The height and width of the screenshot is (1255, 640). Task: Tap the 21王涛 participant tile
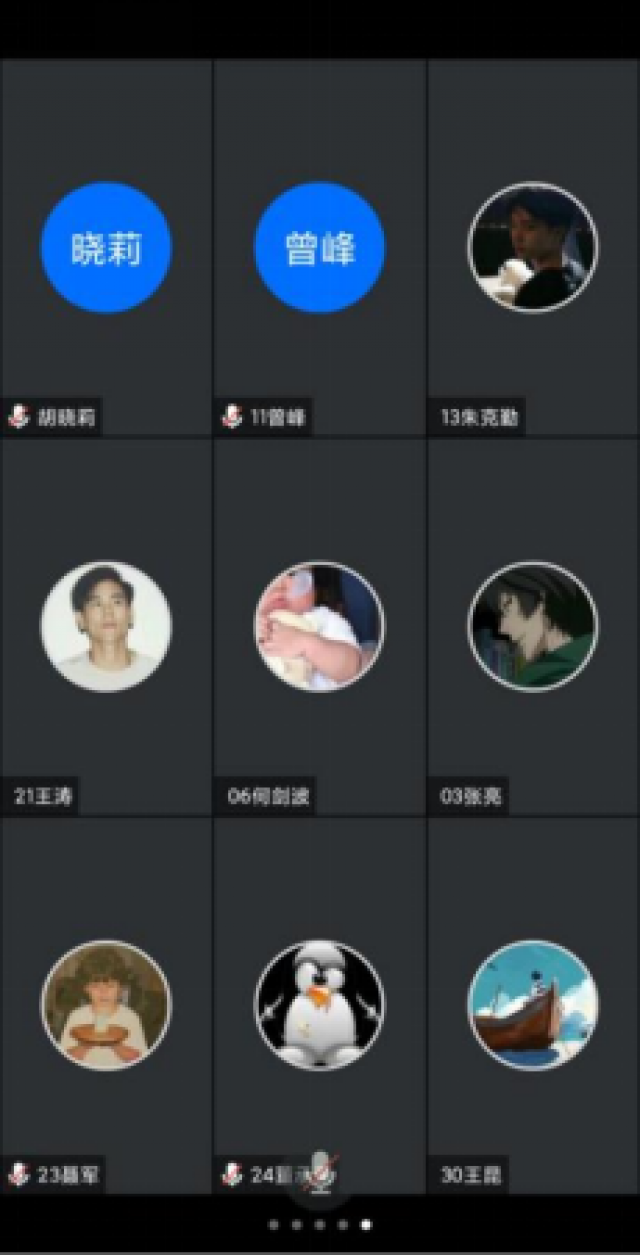pyautogui.click(x=106, y=626)
